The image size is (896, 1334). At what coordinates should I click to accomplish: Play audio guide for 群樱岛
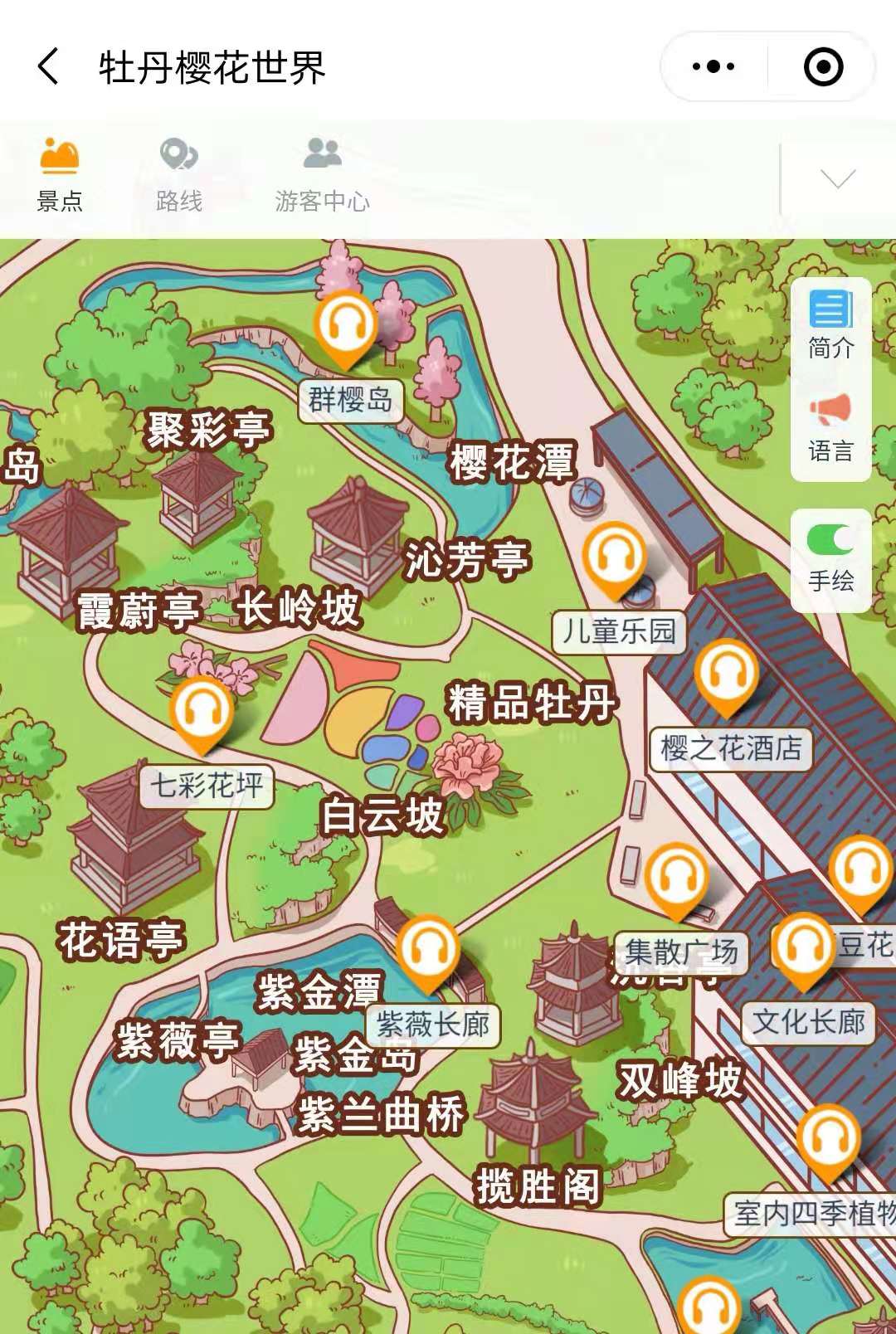click(x=346, y=327)
